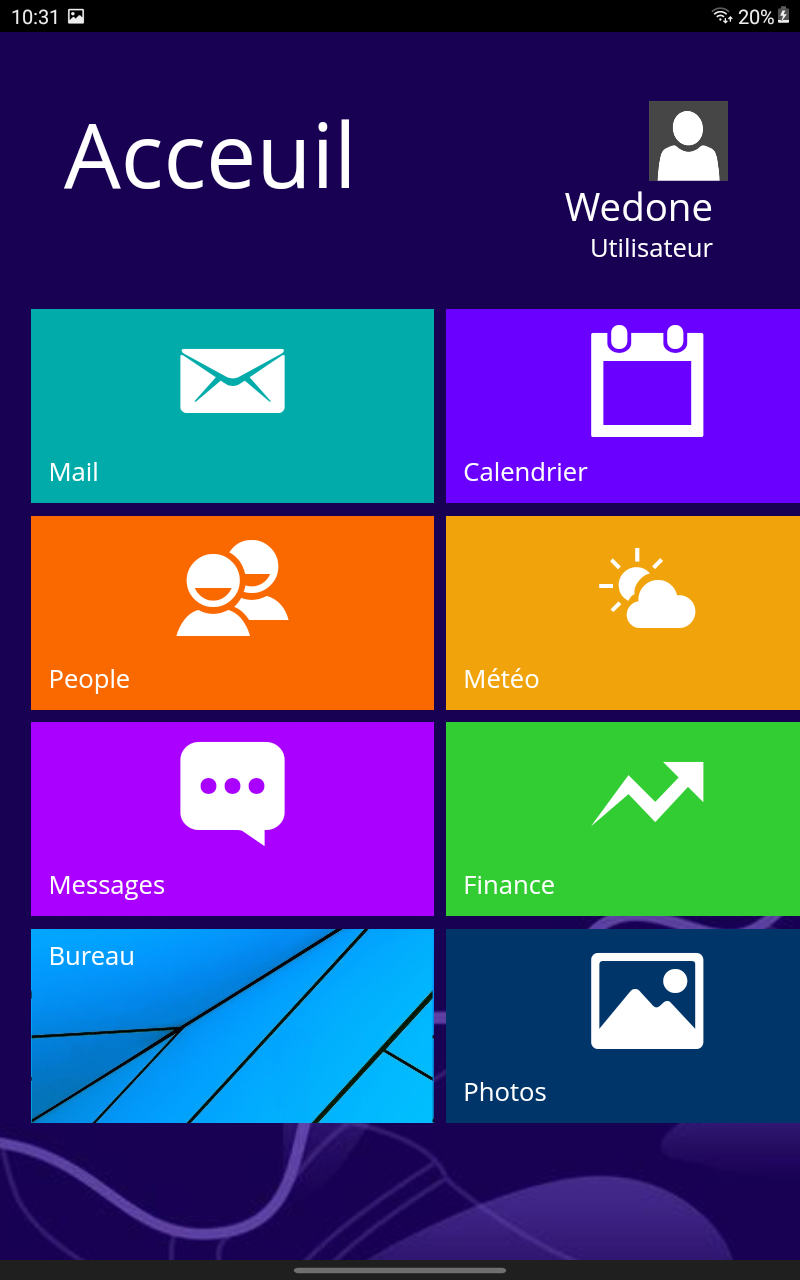
Task: Check the Météo tile
Action: pyautogui.click(x=623, y=613)
